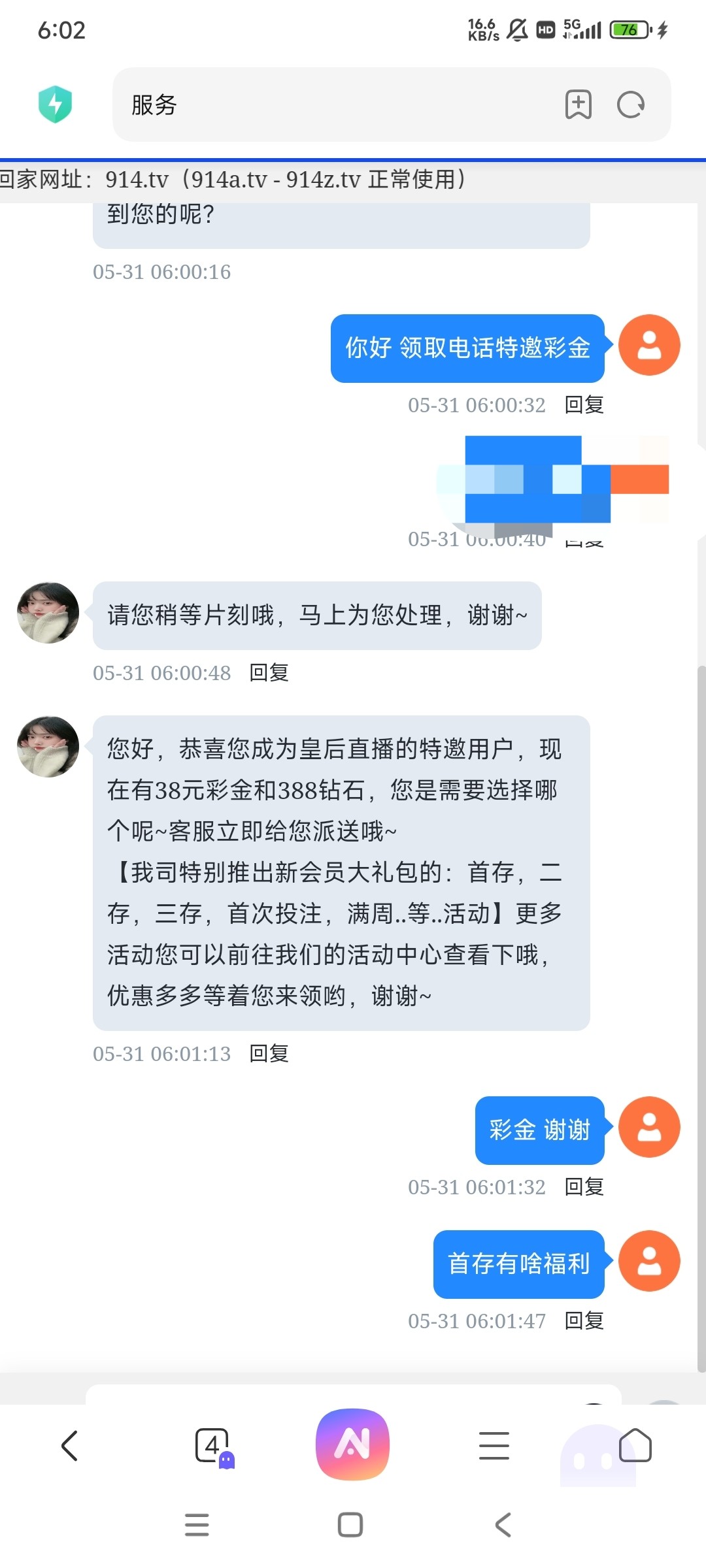
Task: Add this page to bookmarks
Action: 578,105
